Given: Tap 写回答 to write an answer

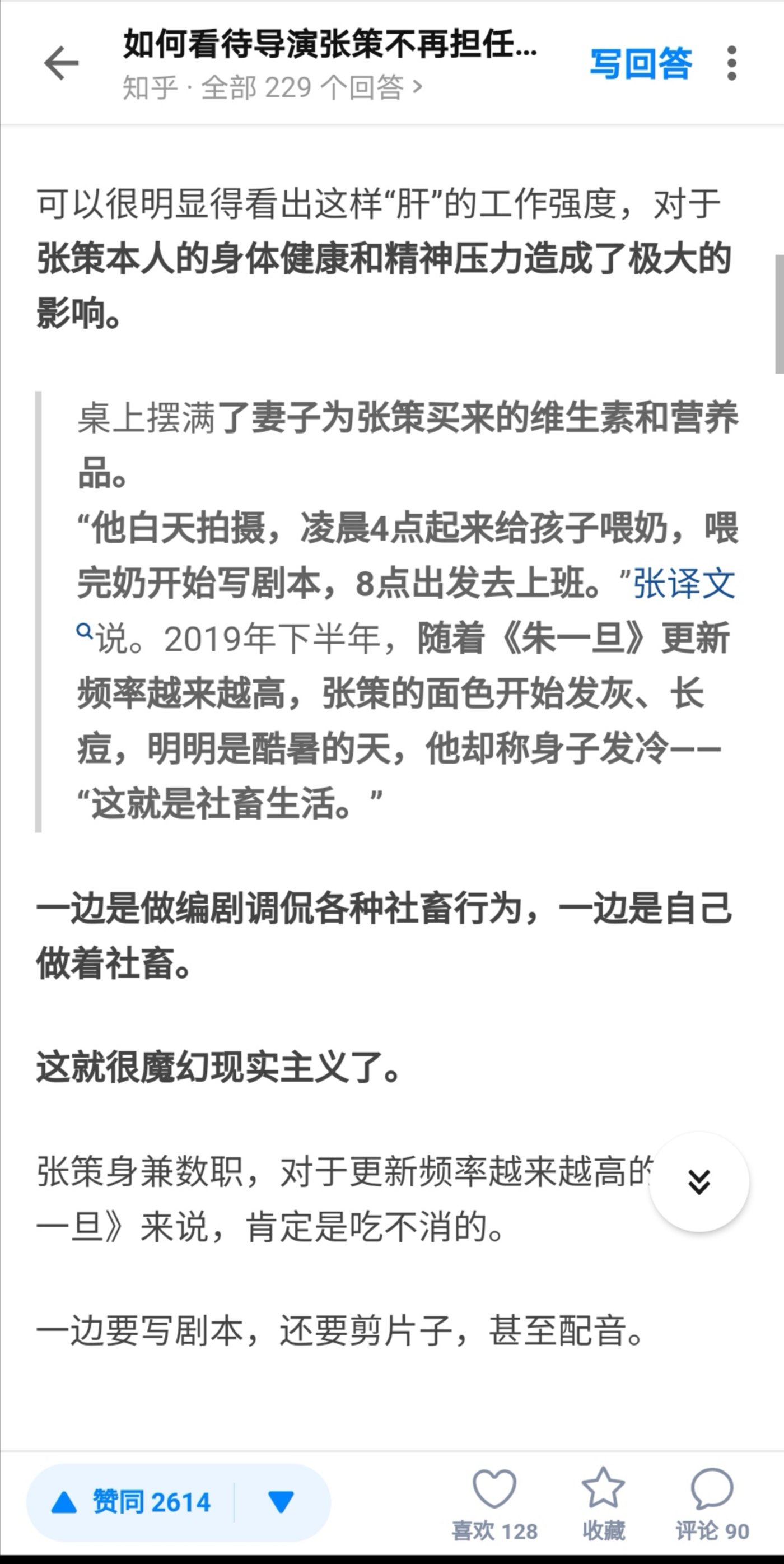Looking at the screenshot, I should pyautogui.click(x=640, y=63).
